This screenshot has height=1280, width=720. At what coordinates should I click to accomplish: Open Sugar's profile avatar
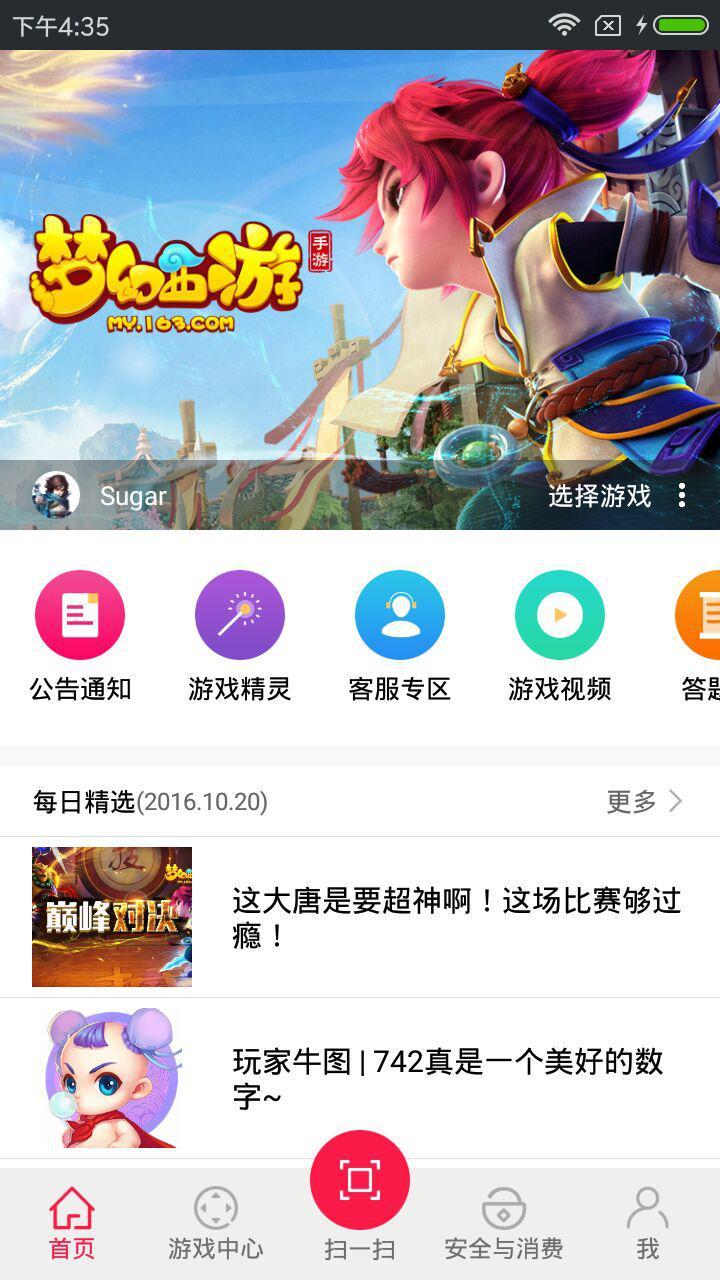click(x=56, y=495)
